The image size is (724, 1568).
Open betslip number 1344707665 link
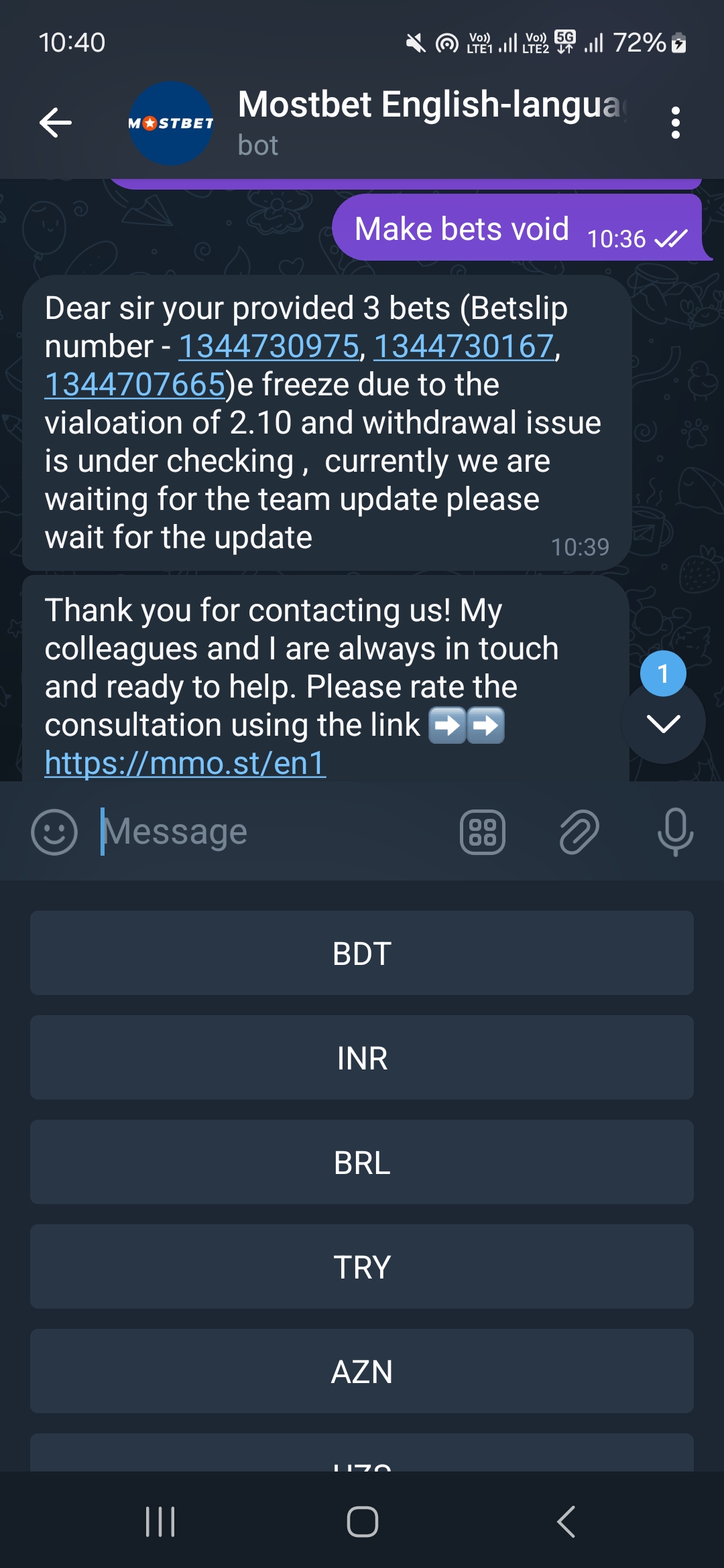pyautogui.click(x=135, y=385)
